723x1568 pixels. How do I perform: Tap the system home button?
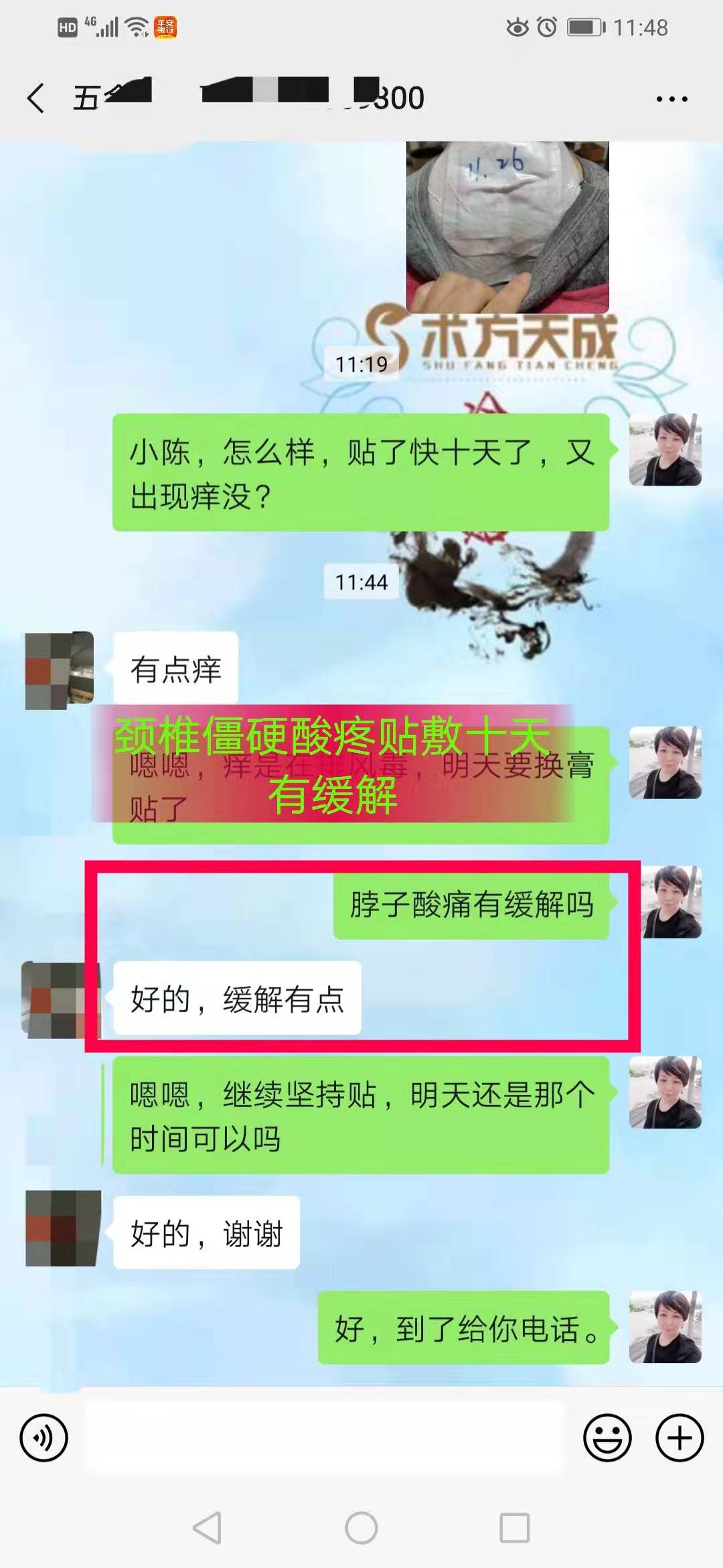tap(361, 1528)
